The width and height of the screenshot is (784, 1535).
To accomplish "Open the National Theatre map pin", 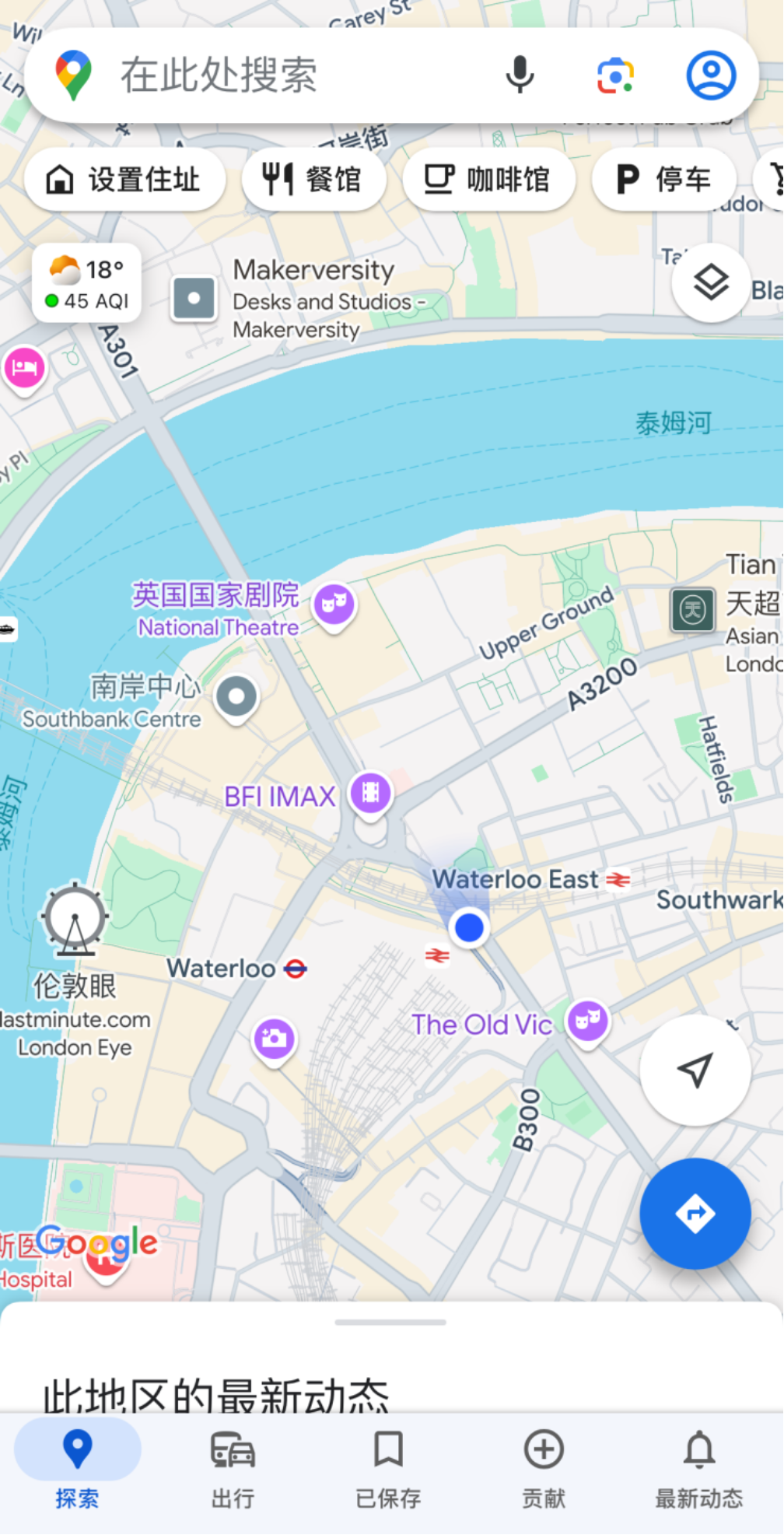I will click(x=334, y=605).
